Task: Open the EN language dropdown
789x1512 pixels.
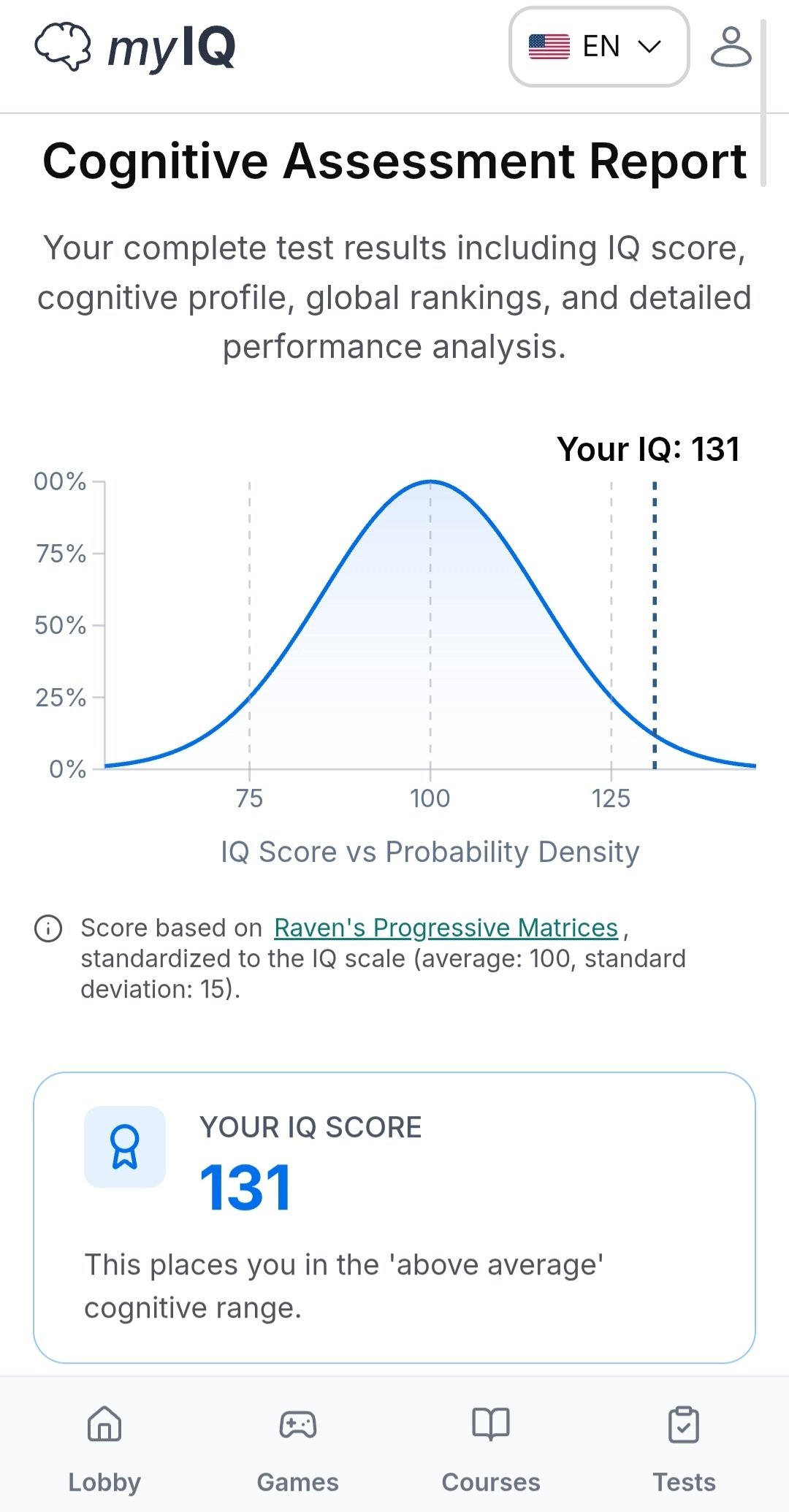Action: (x=598, y=47)
